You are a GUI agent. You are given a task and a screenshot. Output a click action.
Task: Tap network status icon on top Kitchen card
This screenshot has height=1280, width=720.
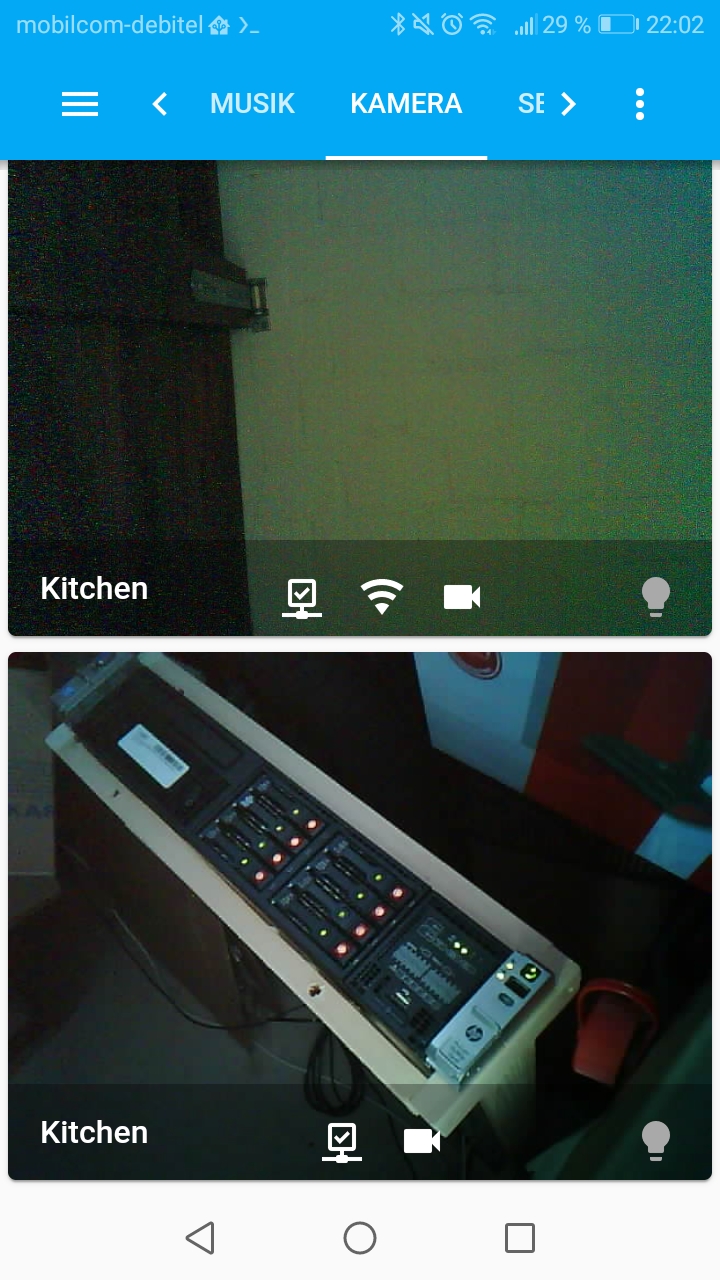[x=302, y=597]
